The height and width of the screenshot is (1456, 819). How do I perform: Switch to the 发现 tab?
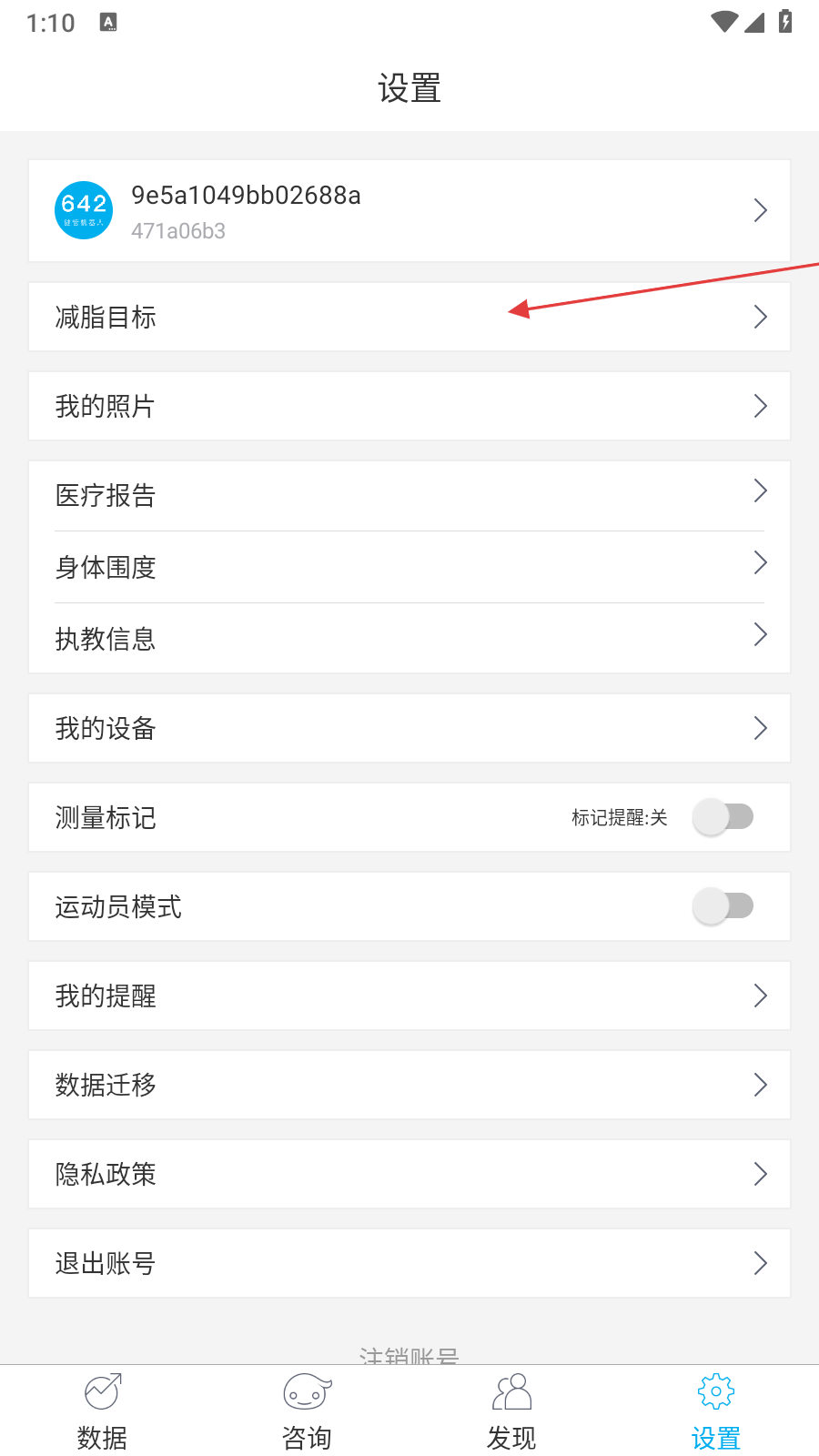point(511,1411)
